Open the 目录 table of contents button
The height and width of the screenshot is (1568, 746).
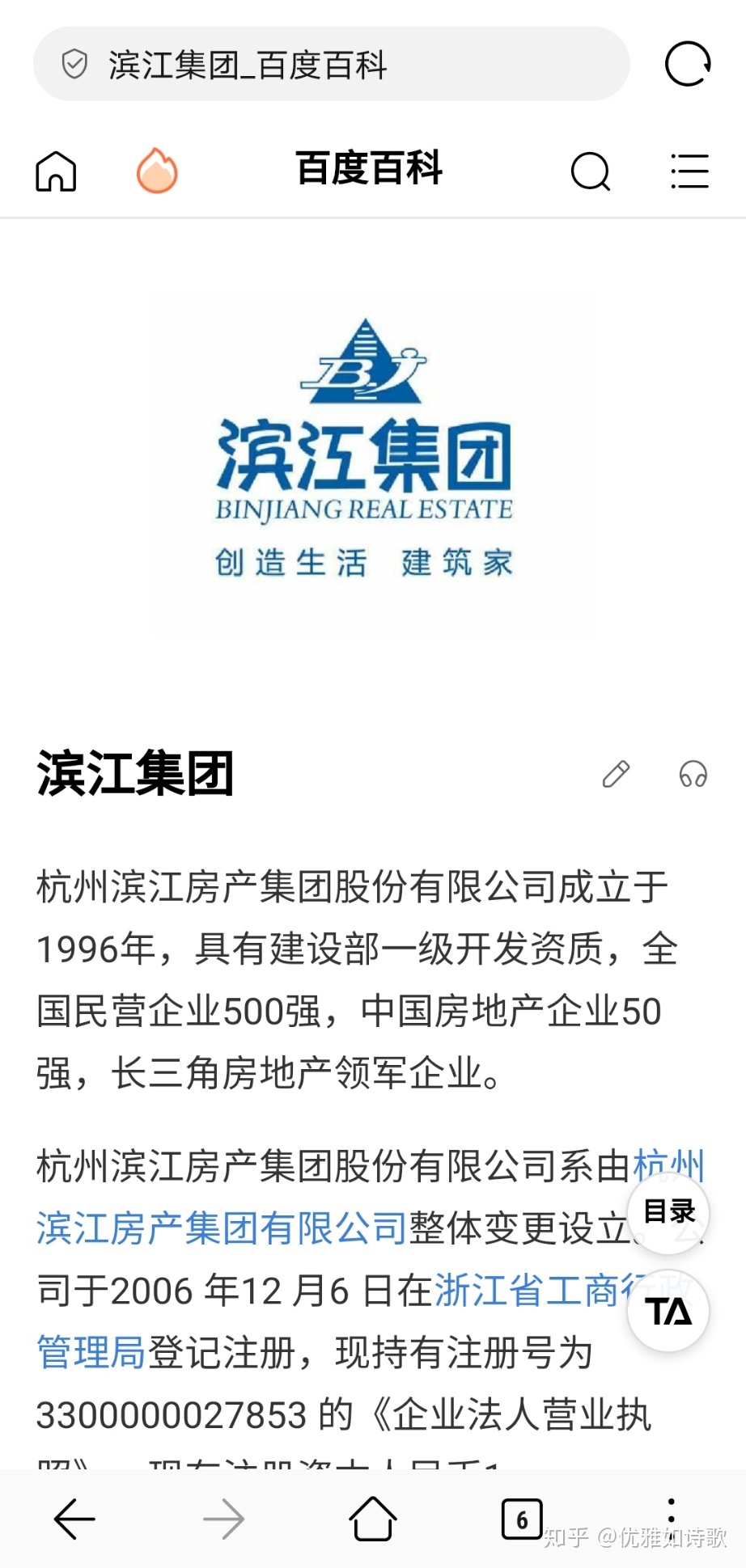668,1212
